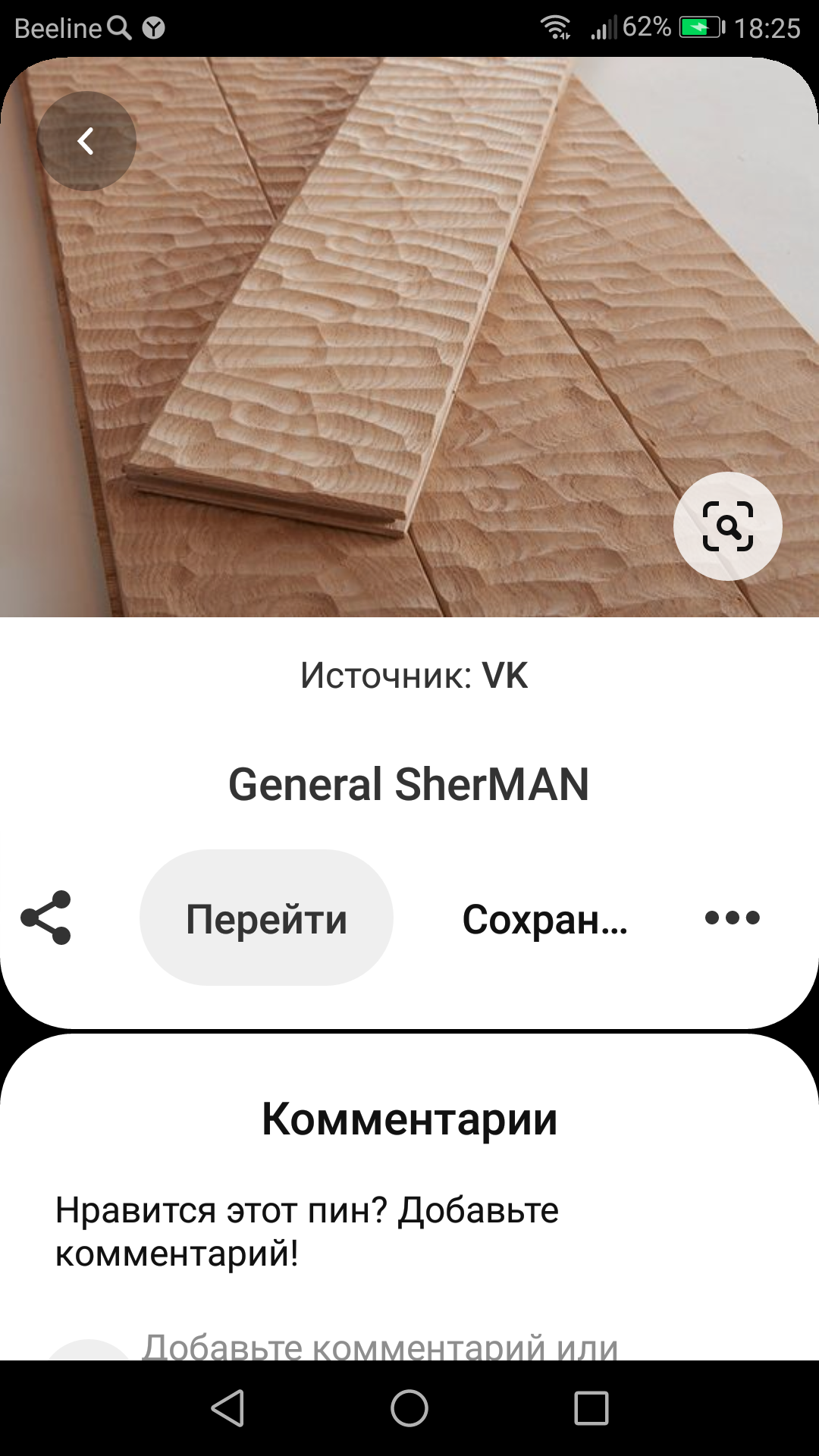Viewport: 819px width, 1456px height.
Task: Share this pin
Action: click(x=46, y=918)
